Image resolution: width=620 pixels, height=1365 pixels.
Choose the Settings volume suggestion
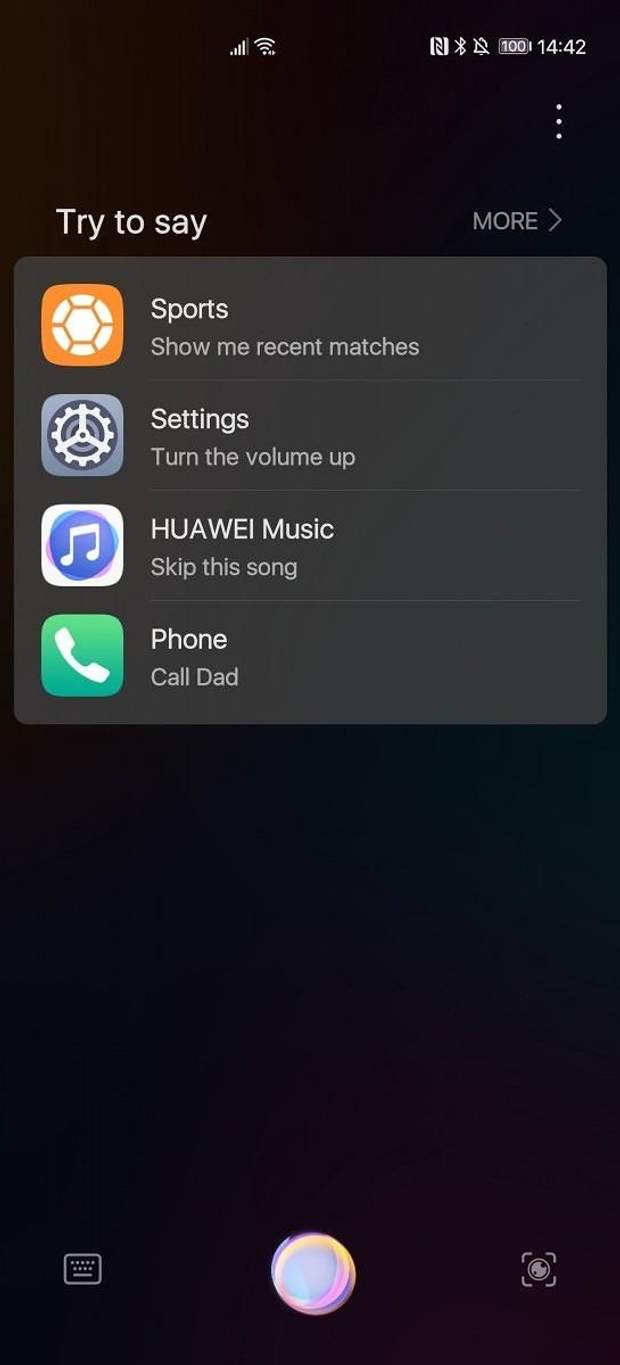click(x=310, y=436)
